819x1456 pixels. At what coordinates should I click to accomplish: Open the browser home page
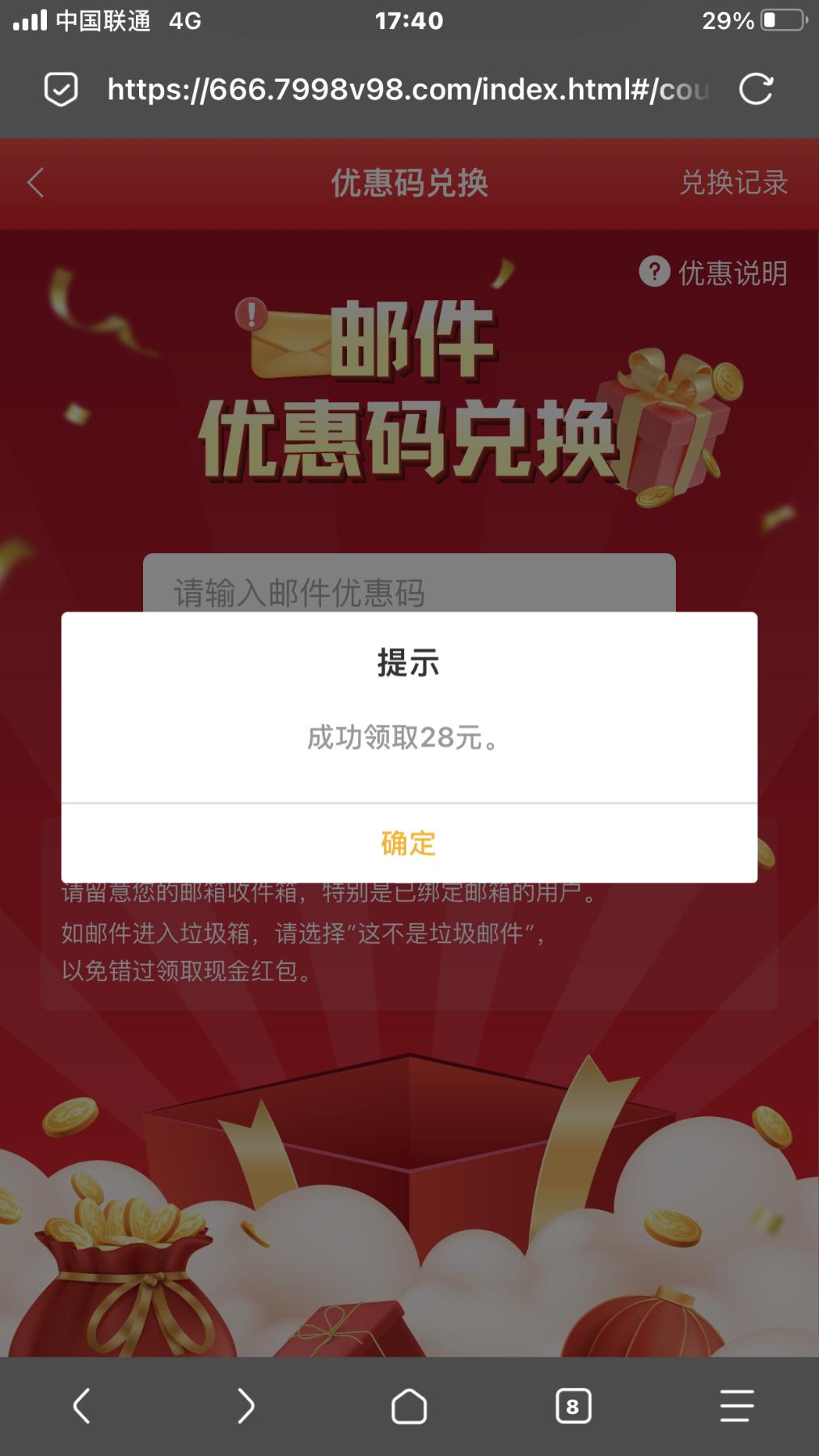(x=409, y=1406)
